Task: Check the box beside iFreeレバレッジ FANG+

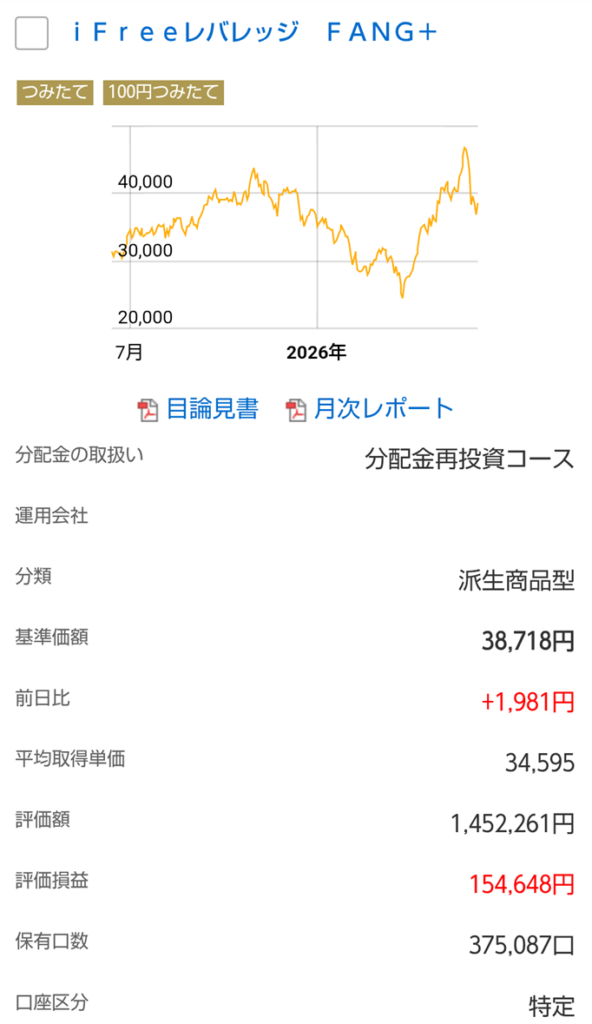Action: click(31, 33)
